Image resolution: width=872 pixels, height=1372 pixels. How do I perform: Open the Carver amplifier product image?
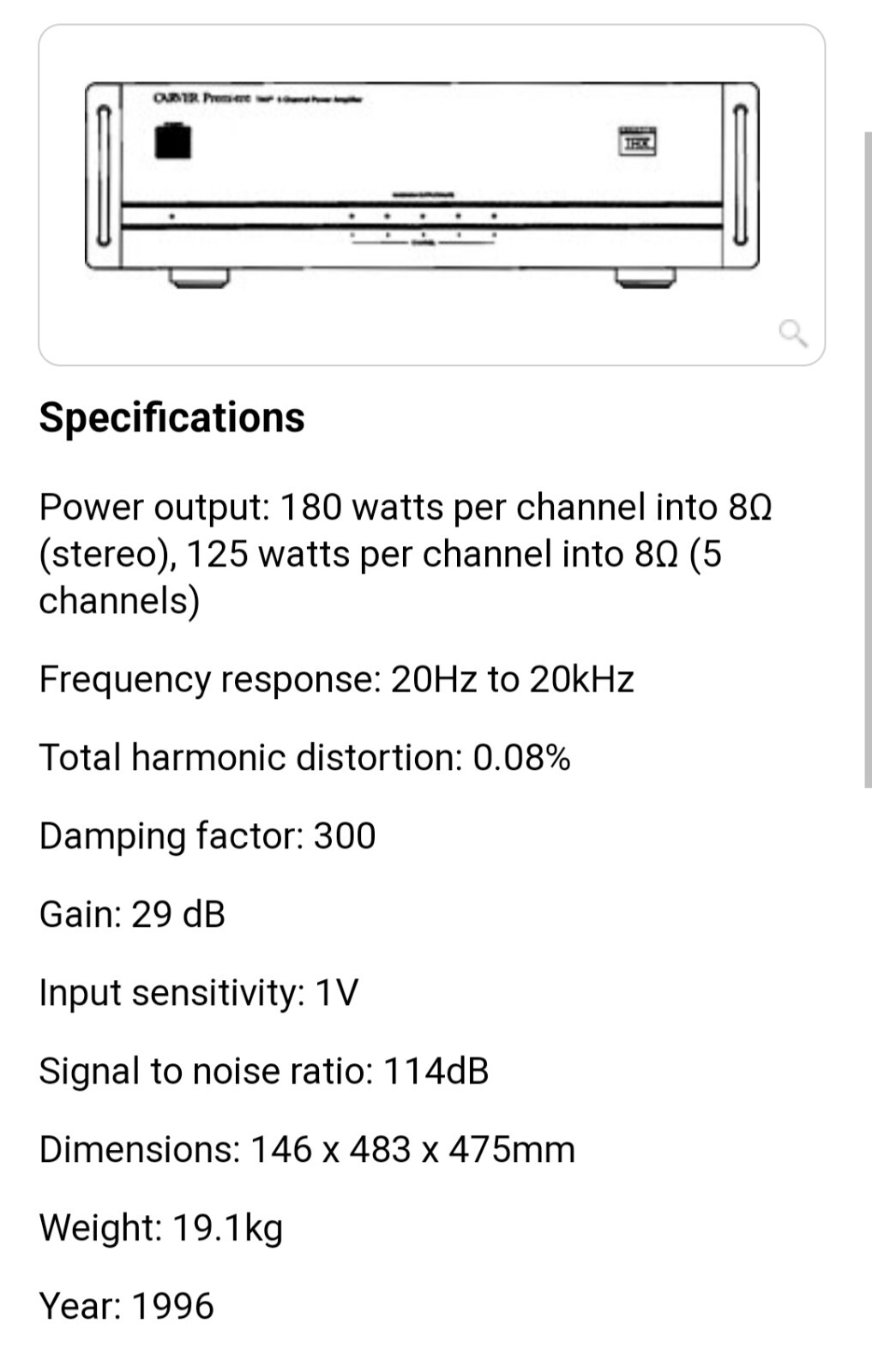pyautogui.click(x=422, y=184)
